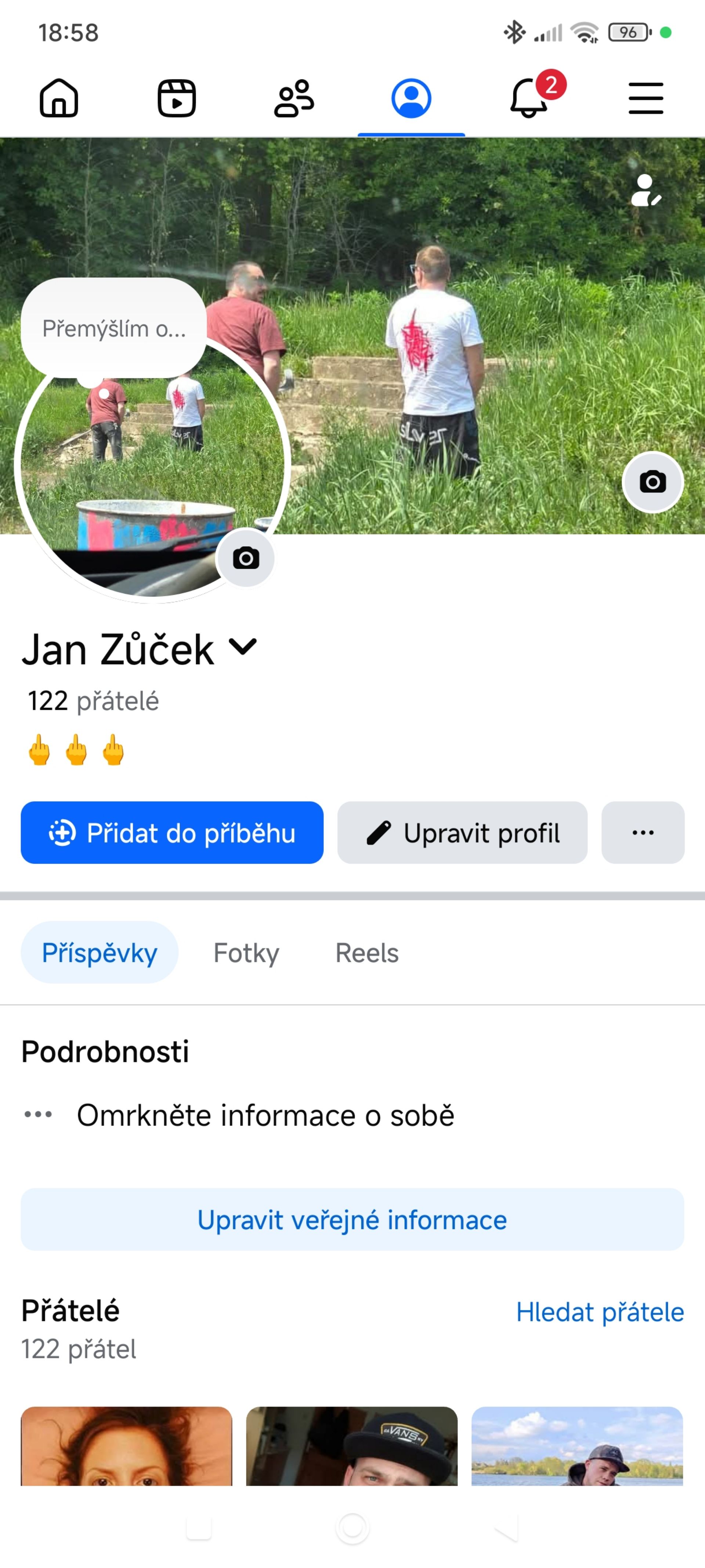
Task: Go to the Home feed tab
Action: coord(59,98)
